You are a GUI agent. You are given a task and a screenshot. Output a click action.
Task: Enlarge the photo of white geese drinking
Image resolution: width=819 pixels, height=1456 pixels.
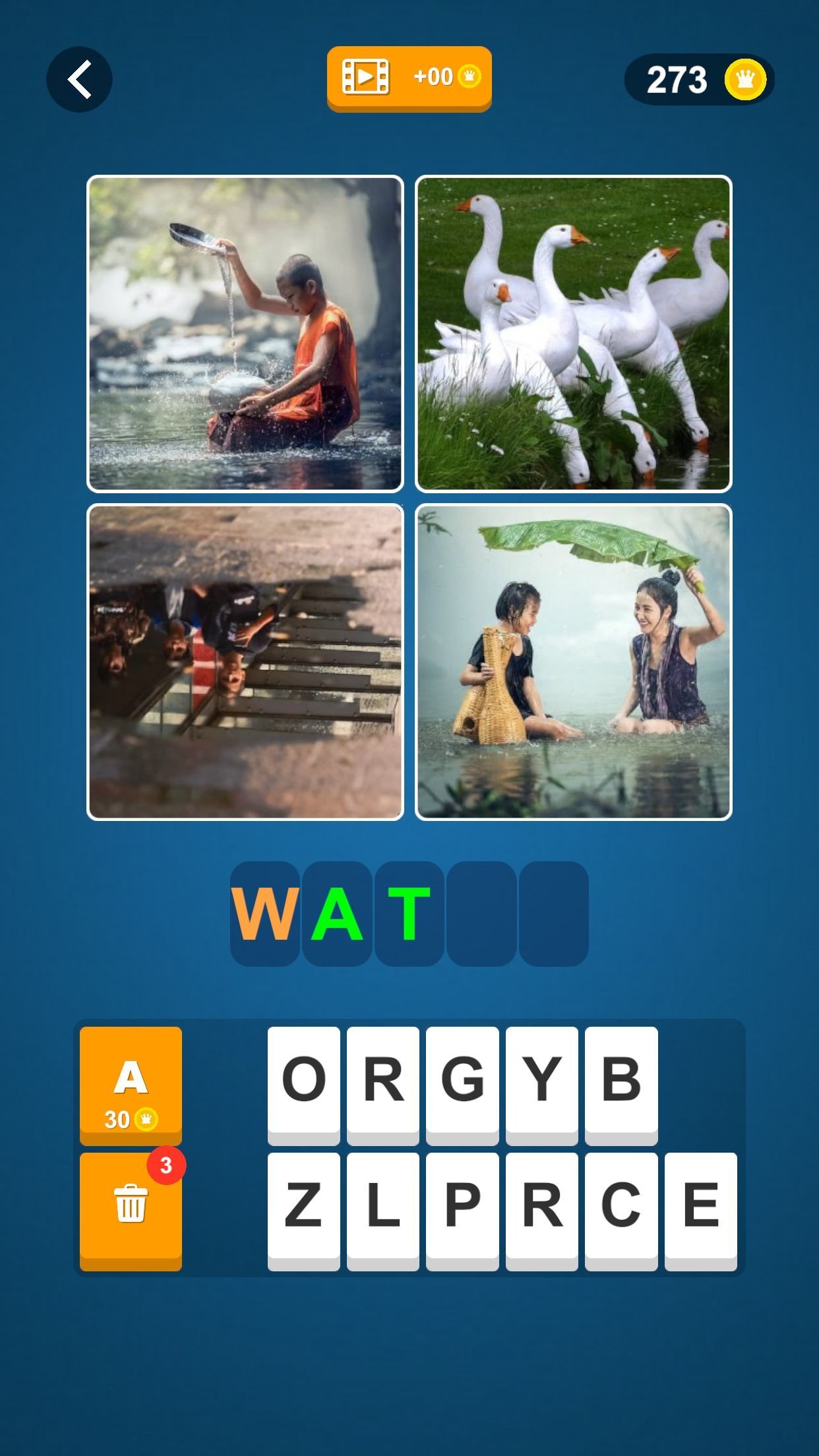tap(574, 334)
